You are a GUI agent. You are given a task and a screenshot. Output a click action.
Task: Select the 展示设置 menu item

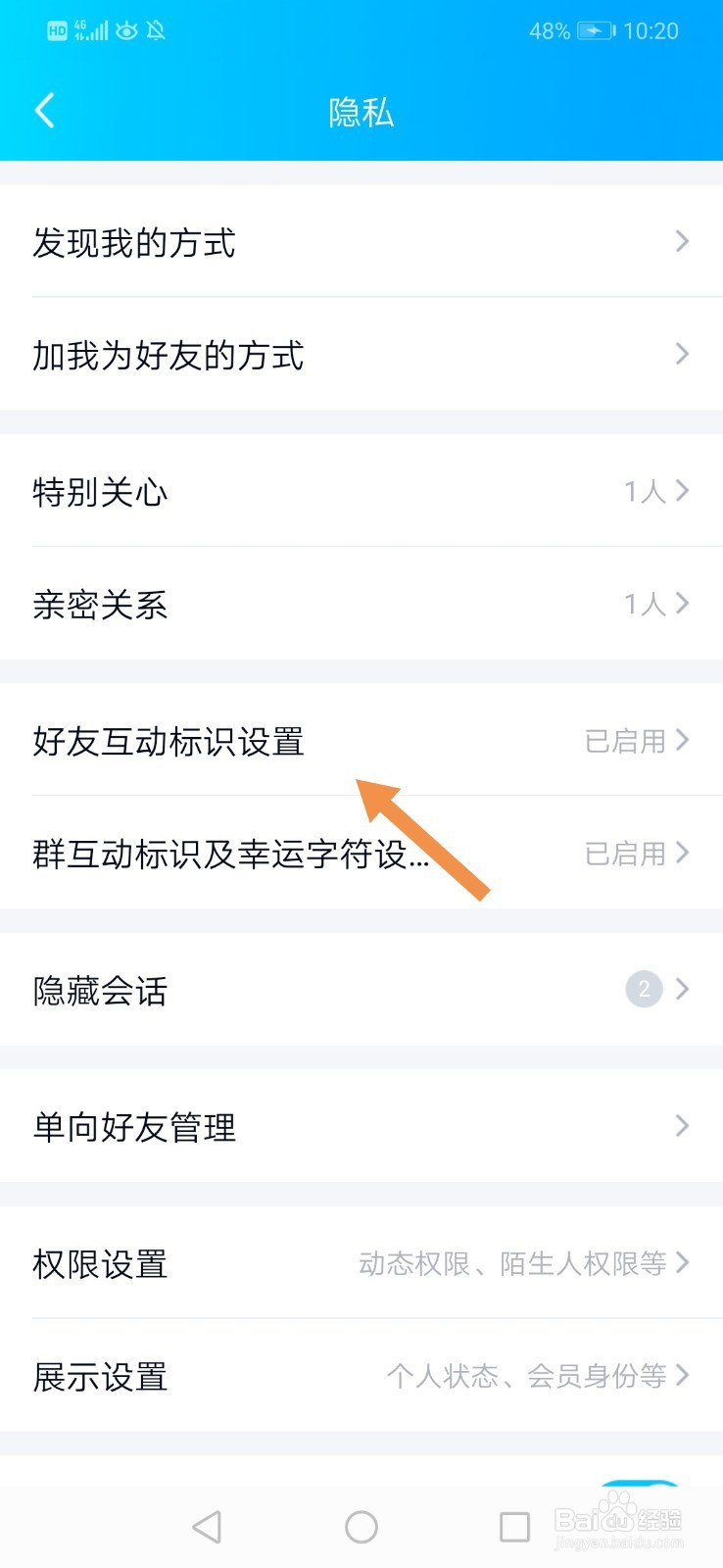361,1377
